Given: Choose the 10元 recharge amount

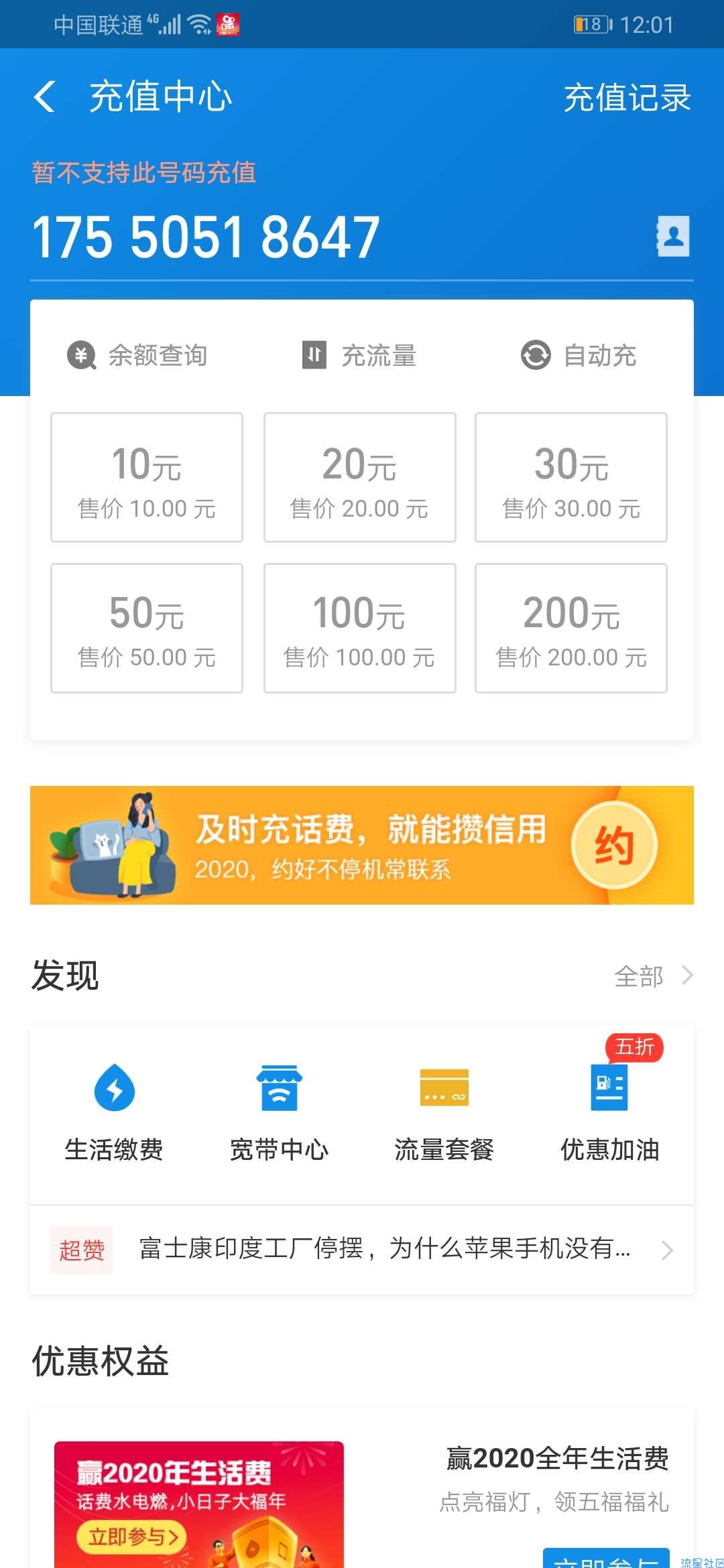Looking at the screenshot, I should [147, 477].
